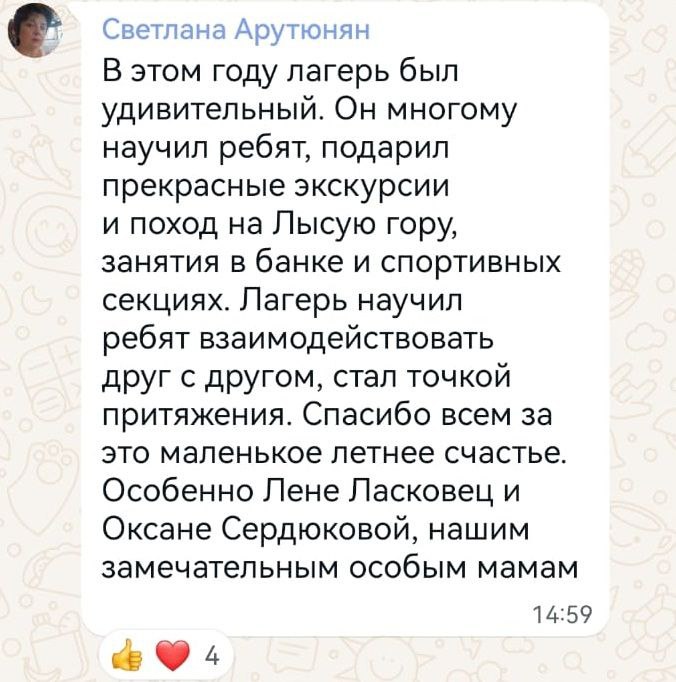Open Светлана Арутюнян's profile picture
Image resolution: width=676 pixels, height=682 pixels.
[x=34, y=31]
